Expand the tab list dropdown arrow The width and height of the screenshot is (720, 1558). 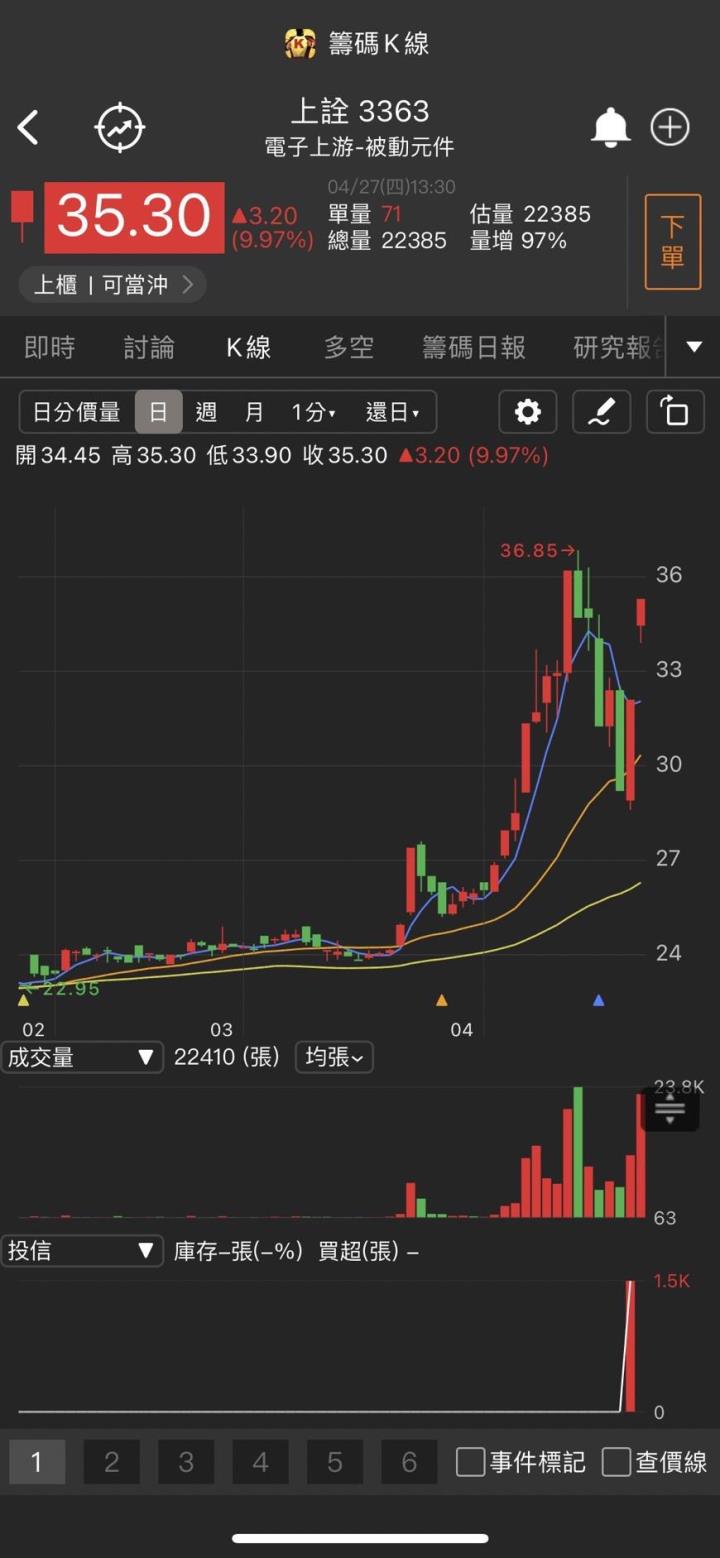coord(694,347)
